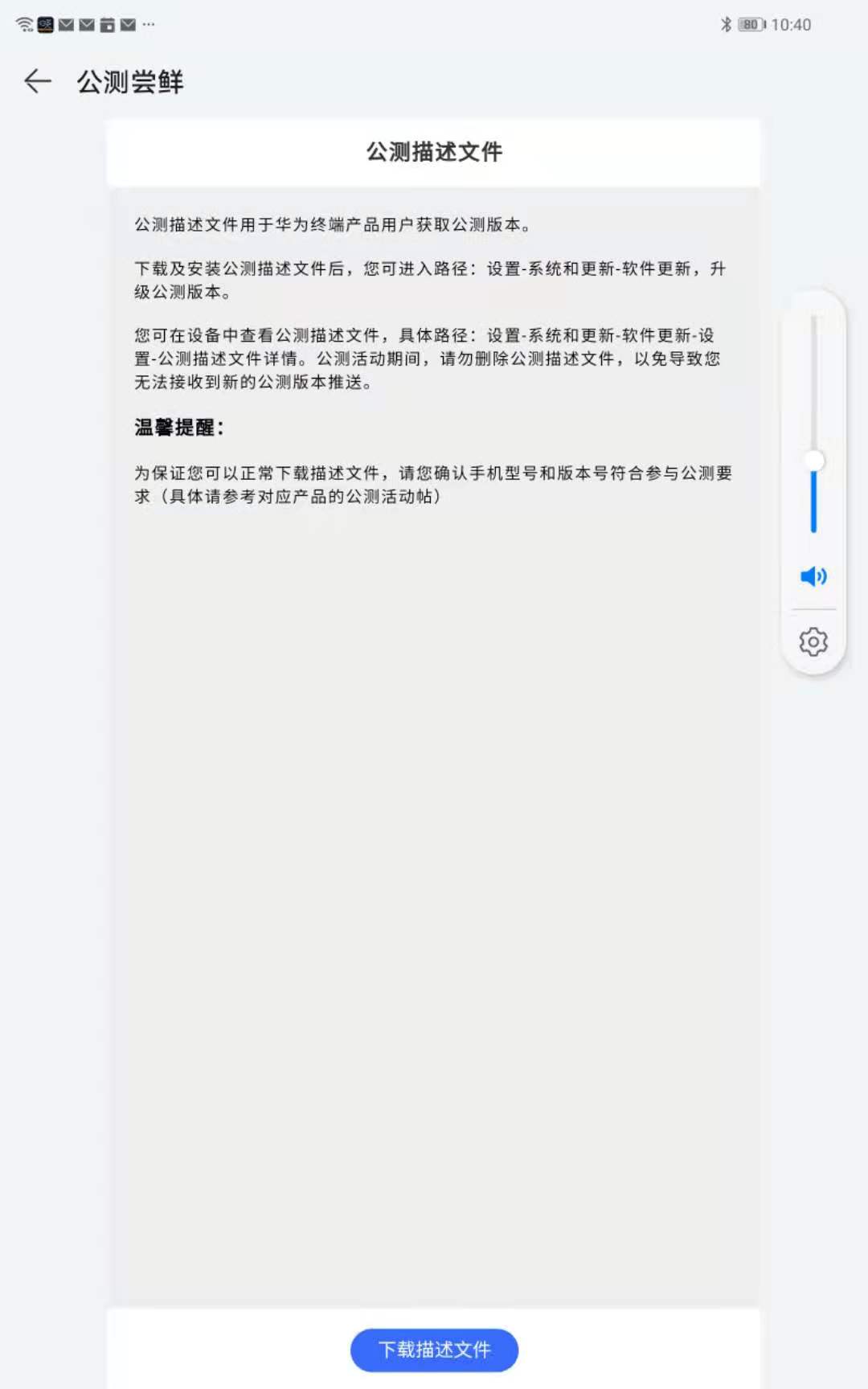This screenshot has width=868, height=1389.
Task: Mute sound via the volume speaker icon
Action: tap(813, 576)
